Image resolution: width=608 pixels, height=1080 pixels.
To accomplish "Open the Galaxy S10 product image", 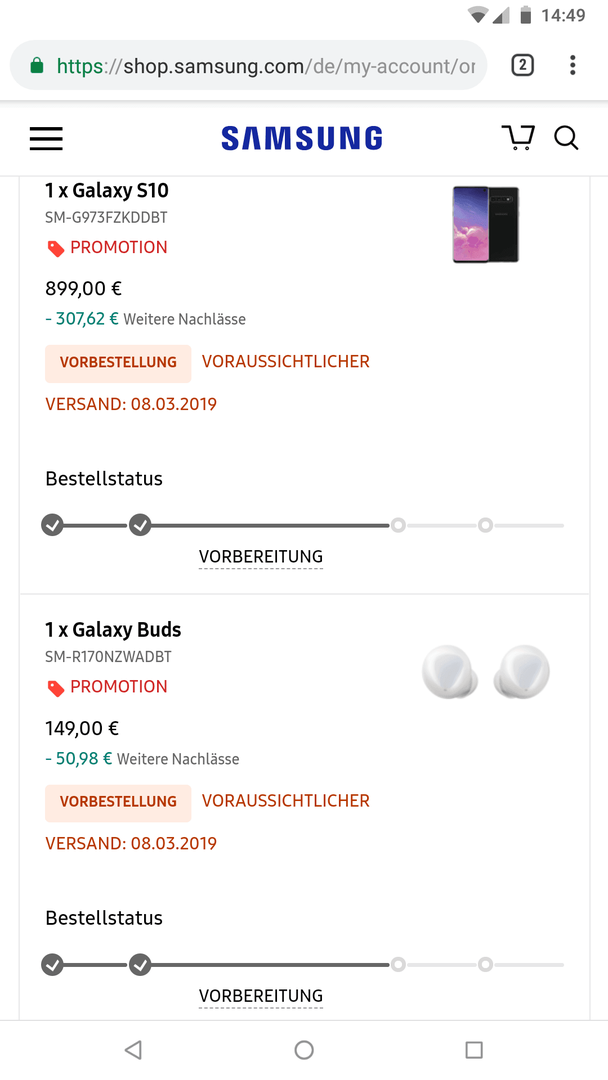I will tap(485, 225).
